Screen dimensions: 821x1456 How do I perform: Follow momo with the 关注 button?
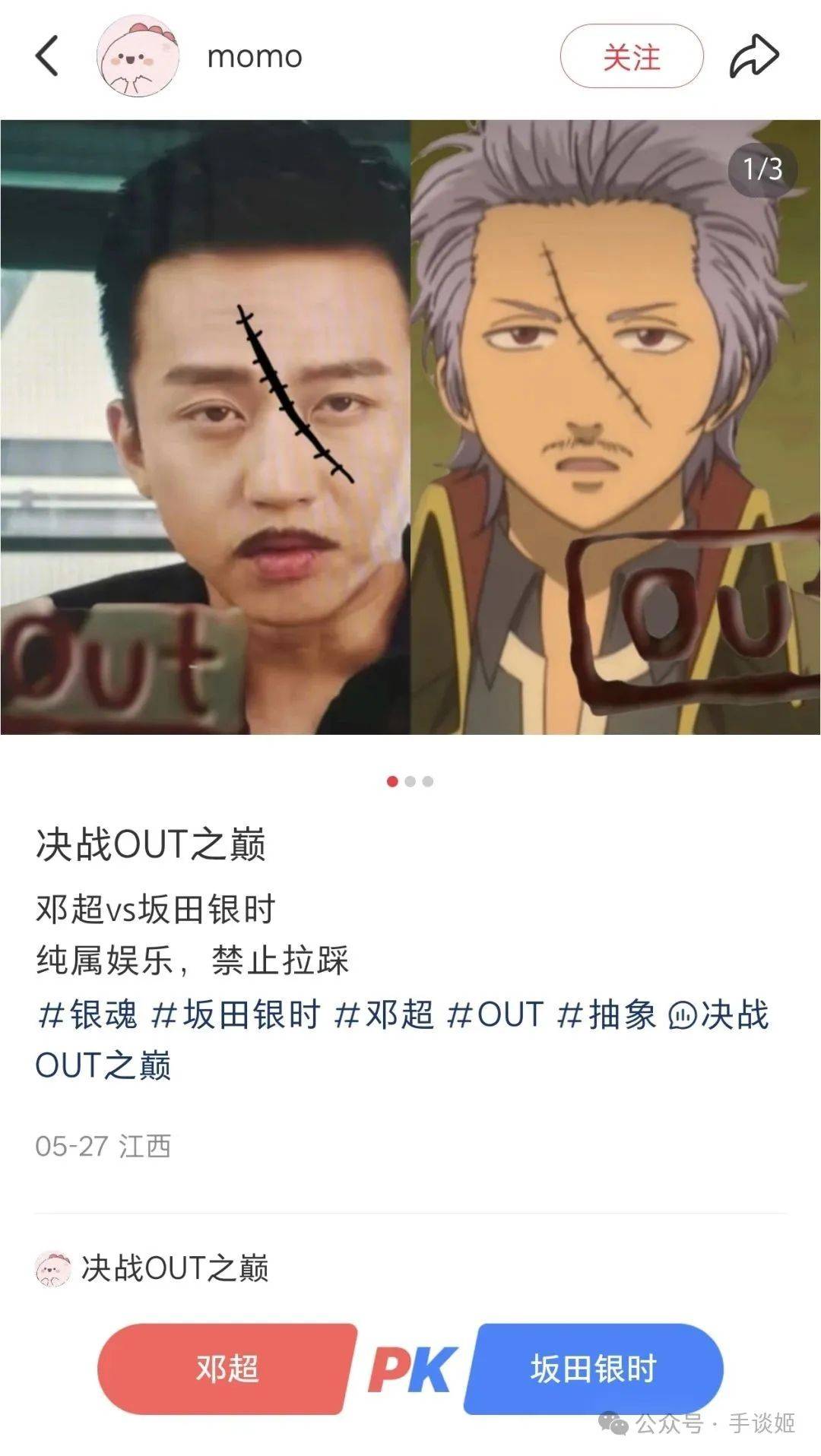point(631,57)
